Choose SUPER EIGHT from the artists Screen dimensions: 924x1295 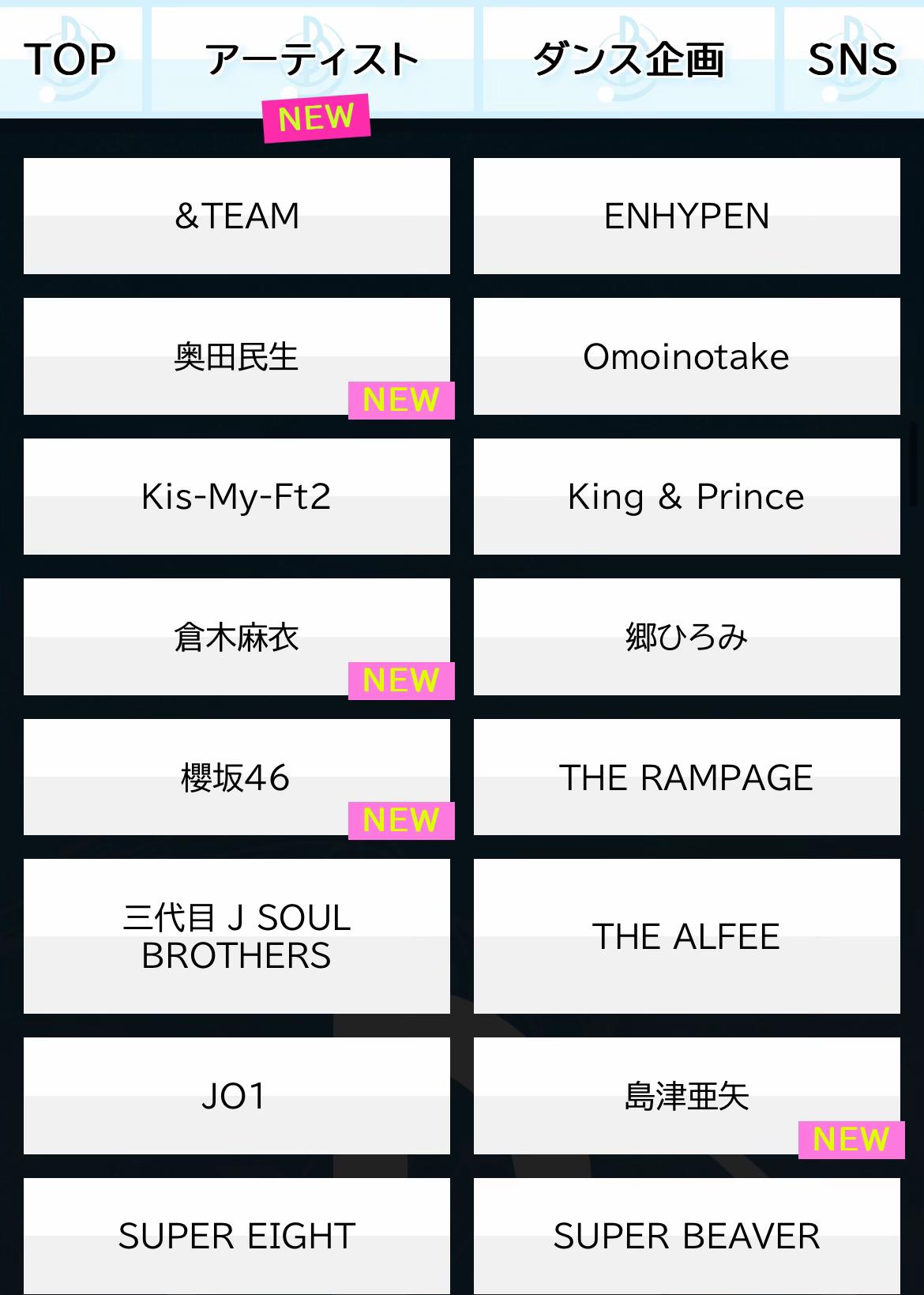[237, 1236]
